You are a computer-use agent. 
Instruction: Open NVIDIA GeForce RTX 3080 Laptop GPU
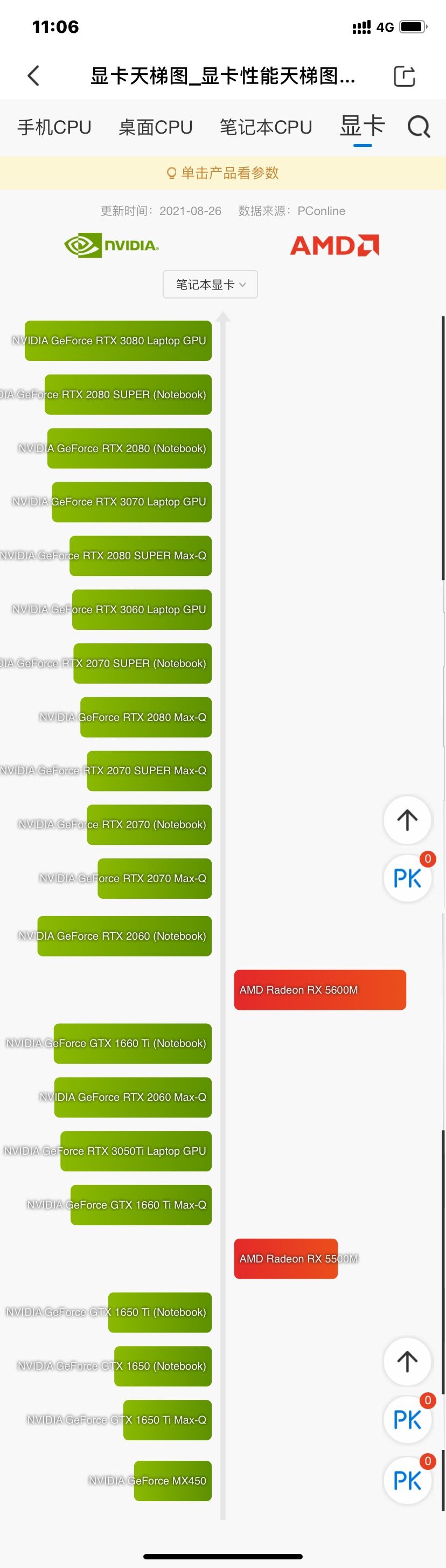pos(118,341)
